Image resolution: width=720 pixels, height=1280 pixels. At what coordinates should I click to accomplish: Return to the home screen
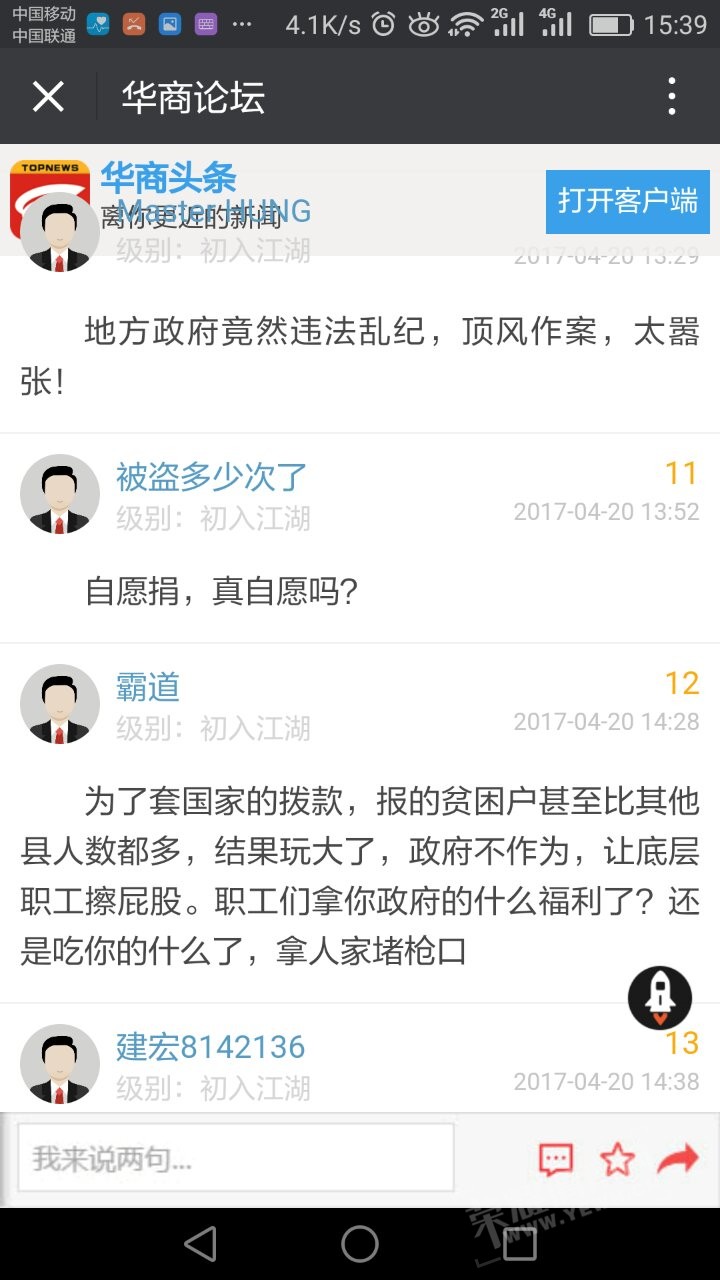(x=360, y=1244)
